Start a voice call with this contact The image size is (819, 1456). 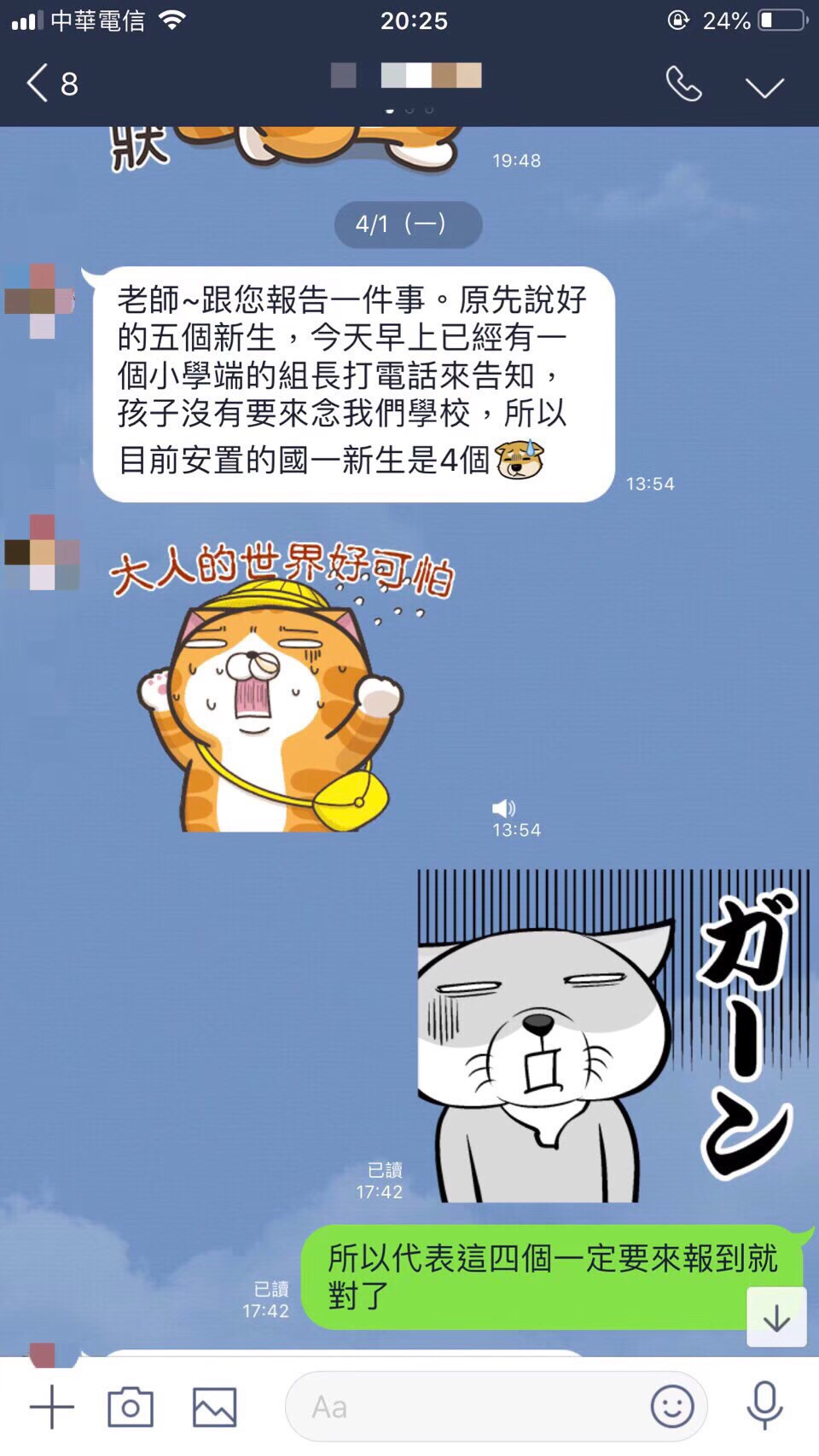tap(683, 84)
